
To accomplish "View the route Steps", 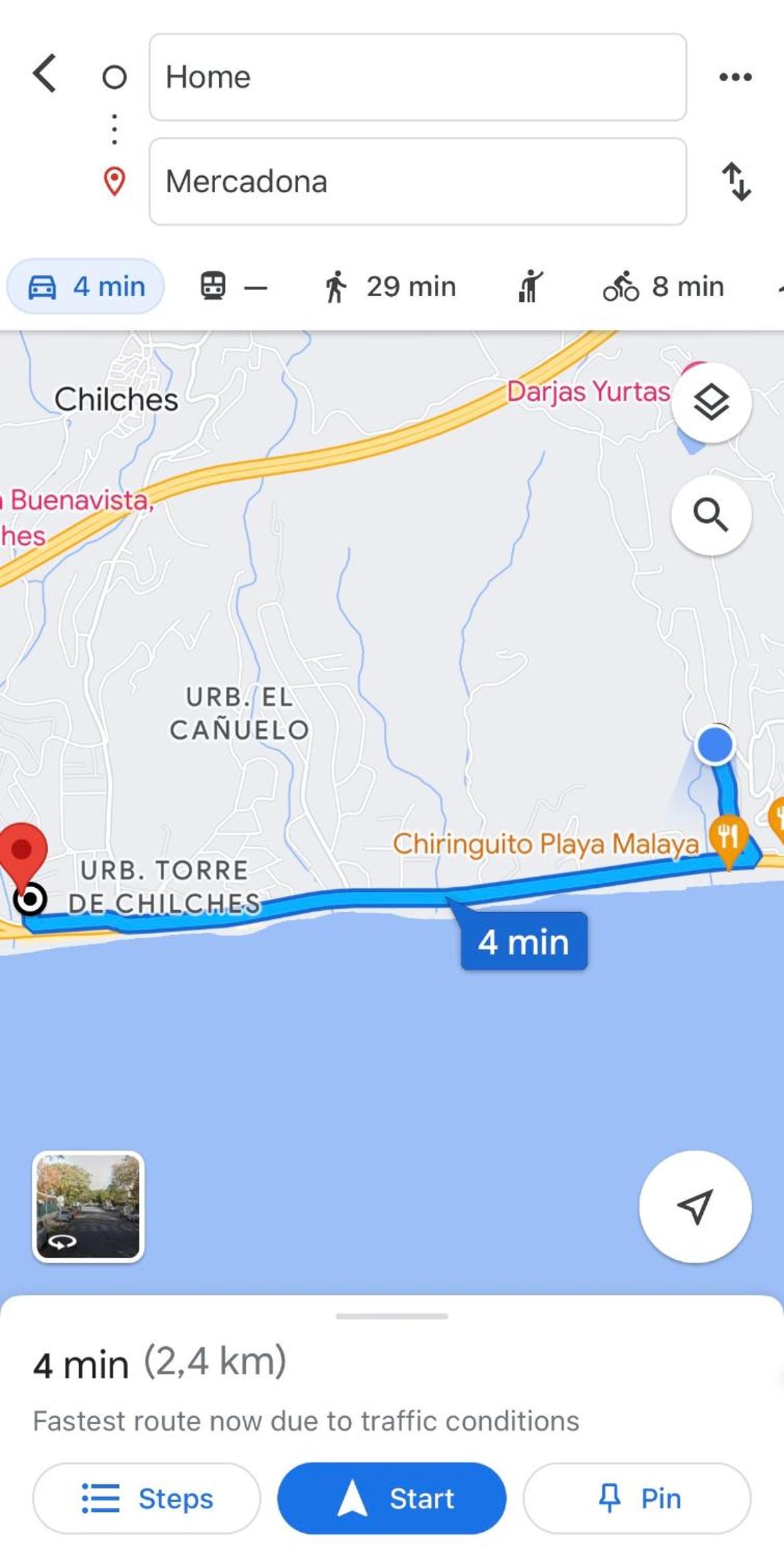I will point(147,1498).
